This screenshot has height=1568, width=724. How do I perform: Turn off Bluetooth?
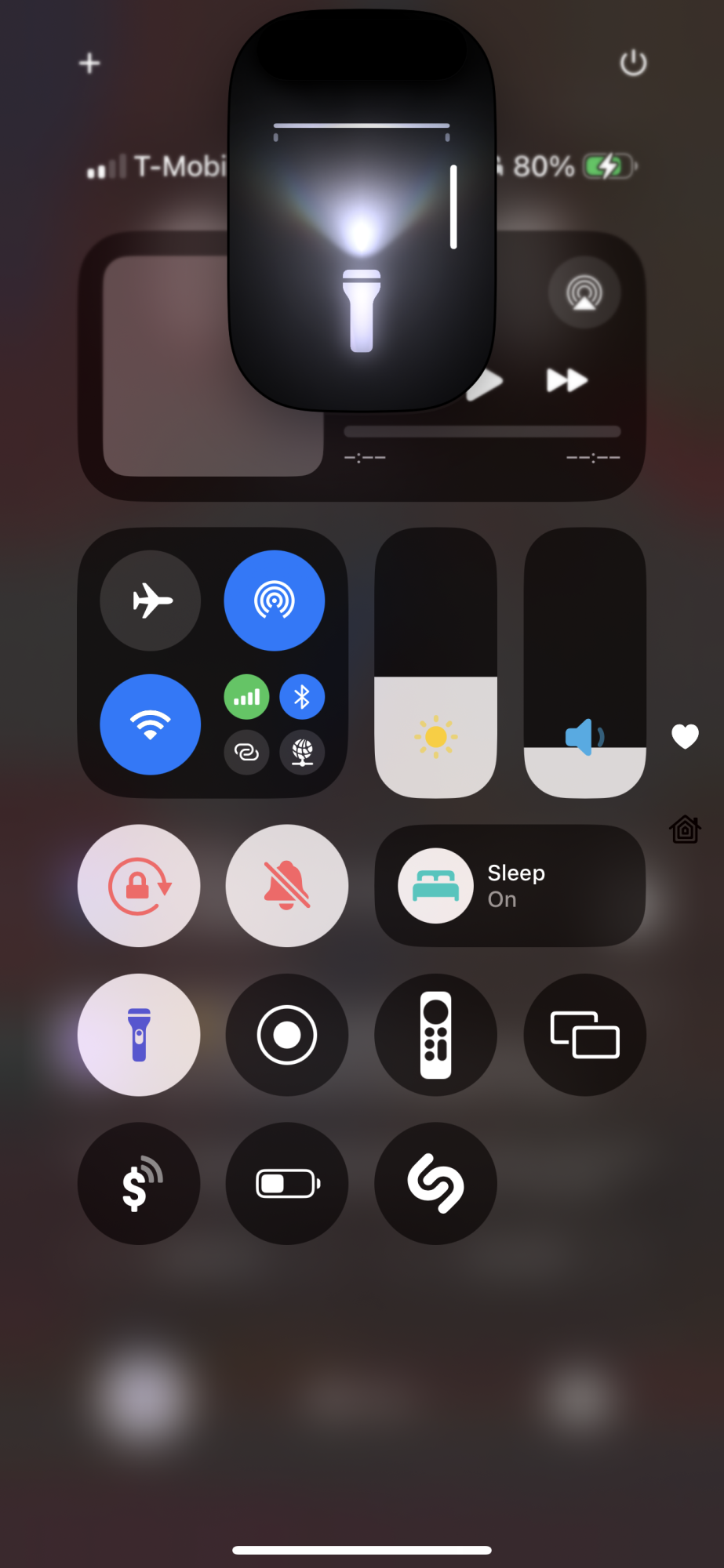click(302, 697)
